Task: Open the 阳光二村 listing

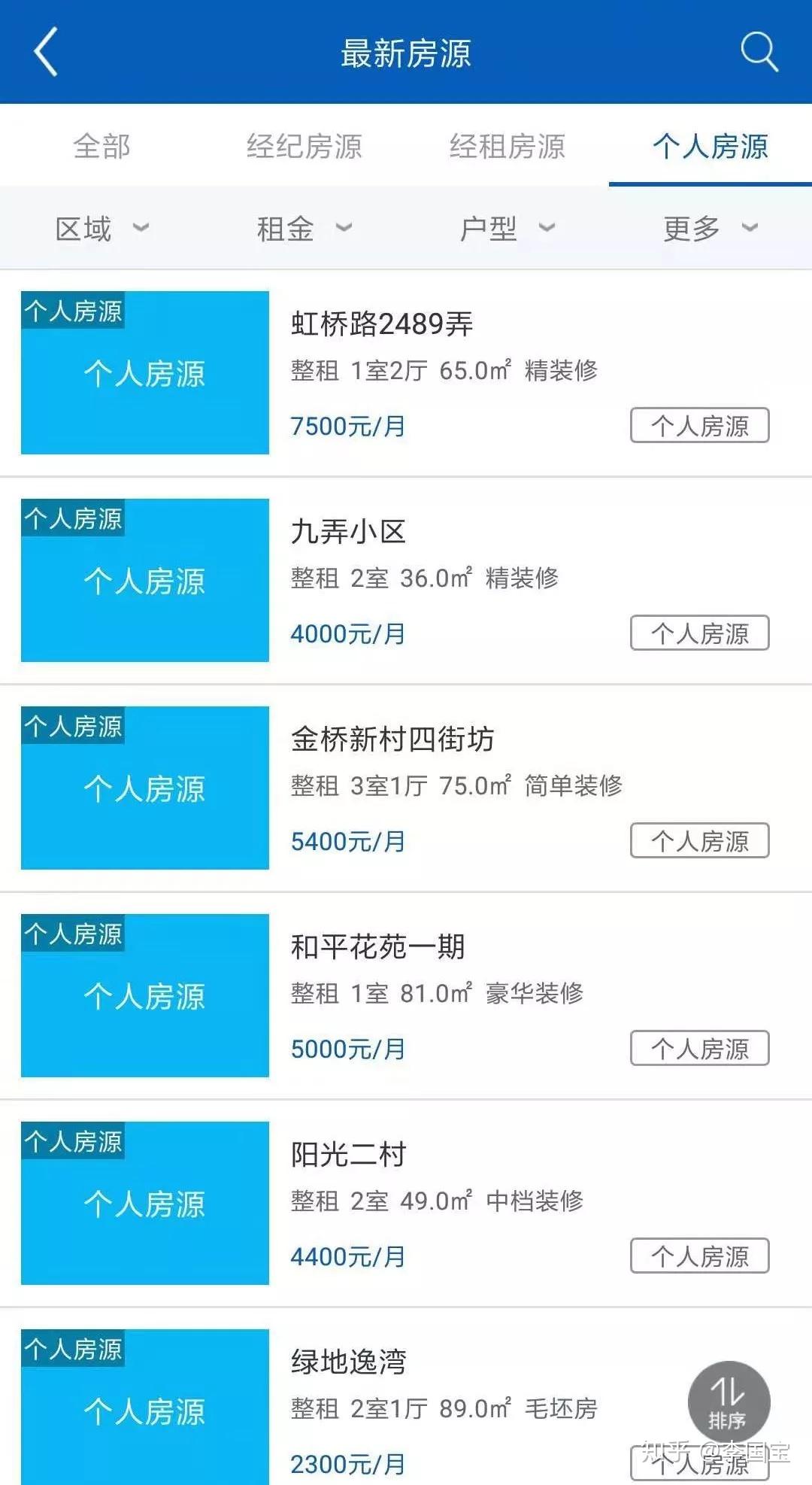Action: pyautogui.click(x=348, y=1155)
